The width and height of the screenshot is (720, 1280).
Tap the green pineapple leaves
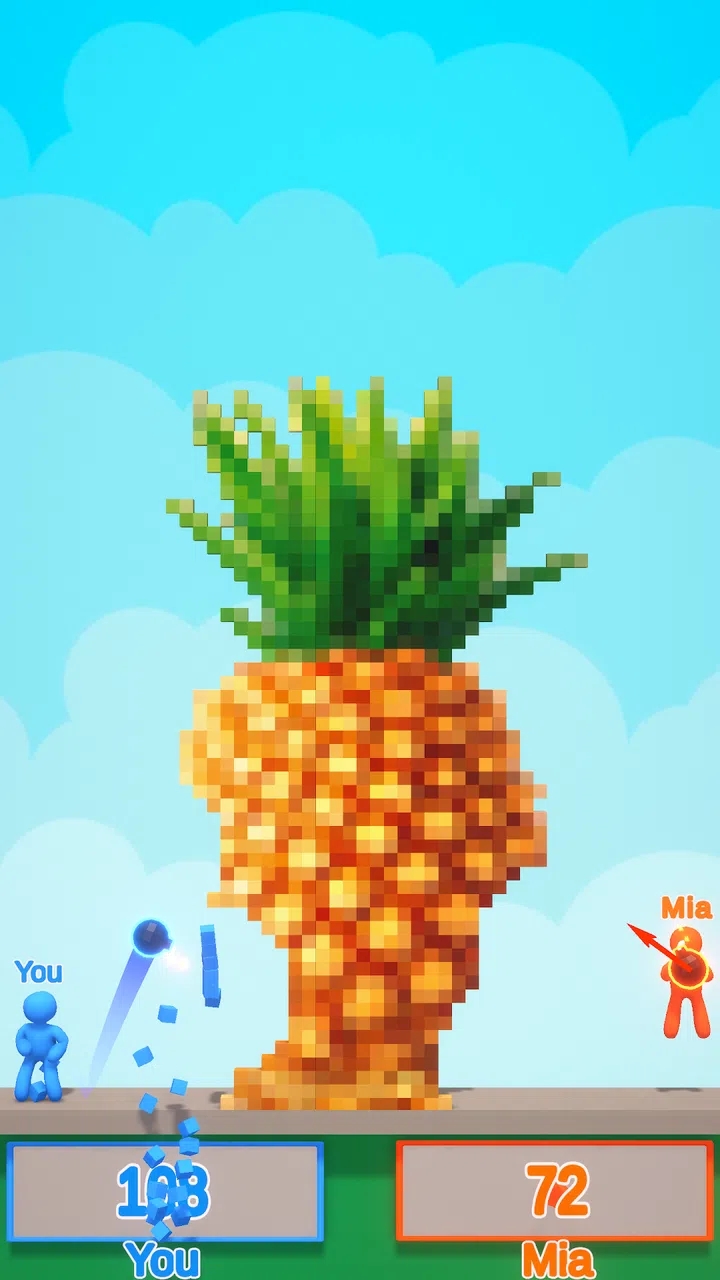point(370,510)
